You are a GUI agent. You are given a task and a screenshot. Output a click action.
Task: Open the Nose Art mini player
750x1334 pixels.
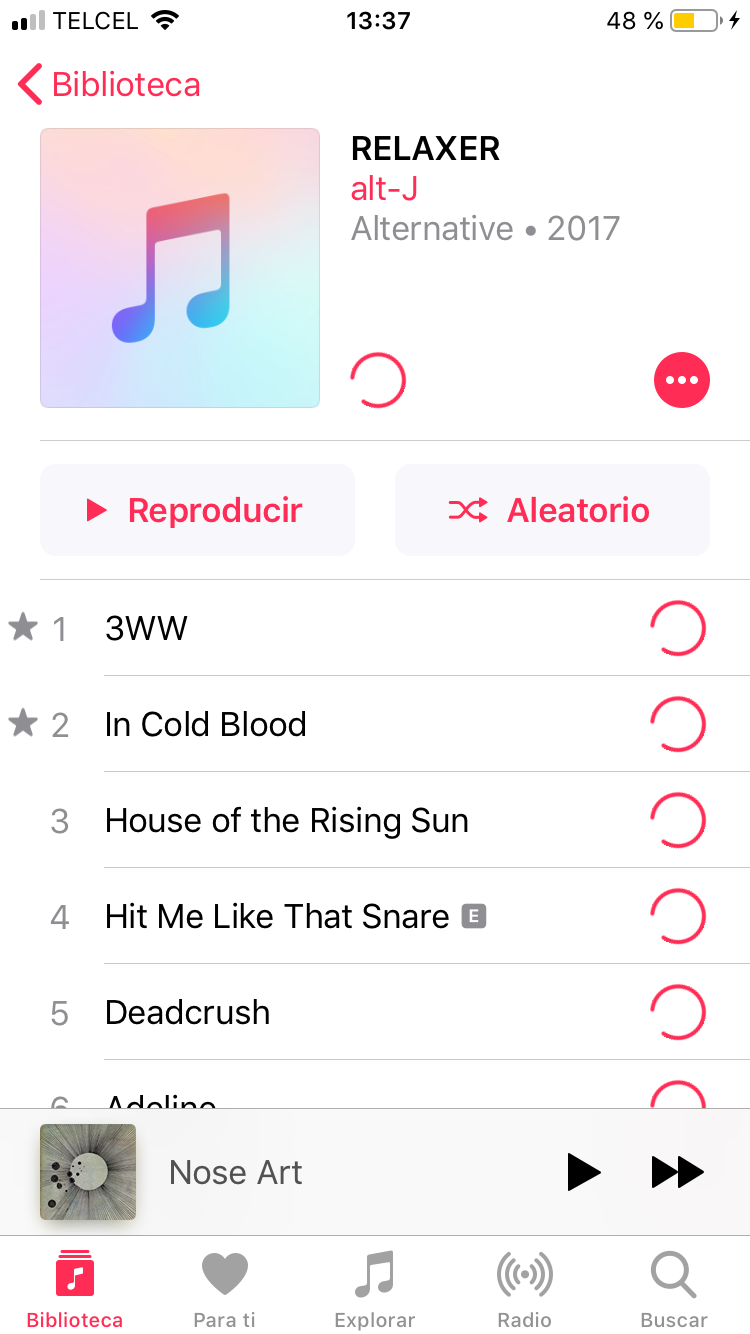236,1172
